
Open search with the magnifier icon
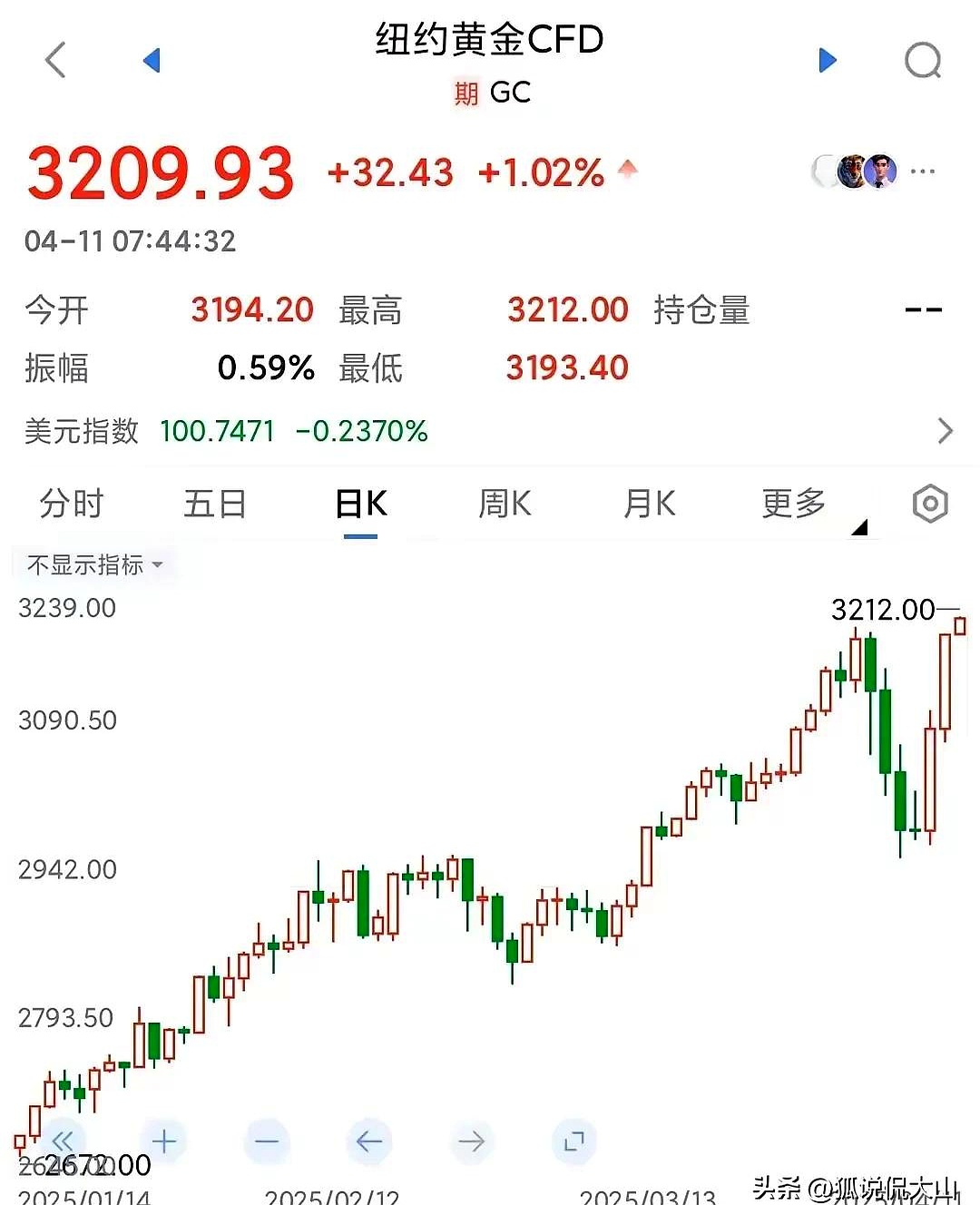coord(924,60)
